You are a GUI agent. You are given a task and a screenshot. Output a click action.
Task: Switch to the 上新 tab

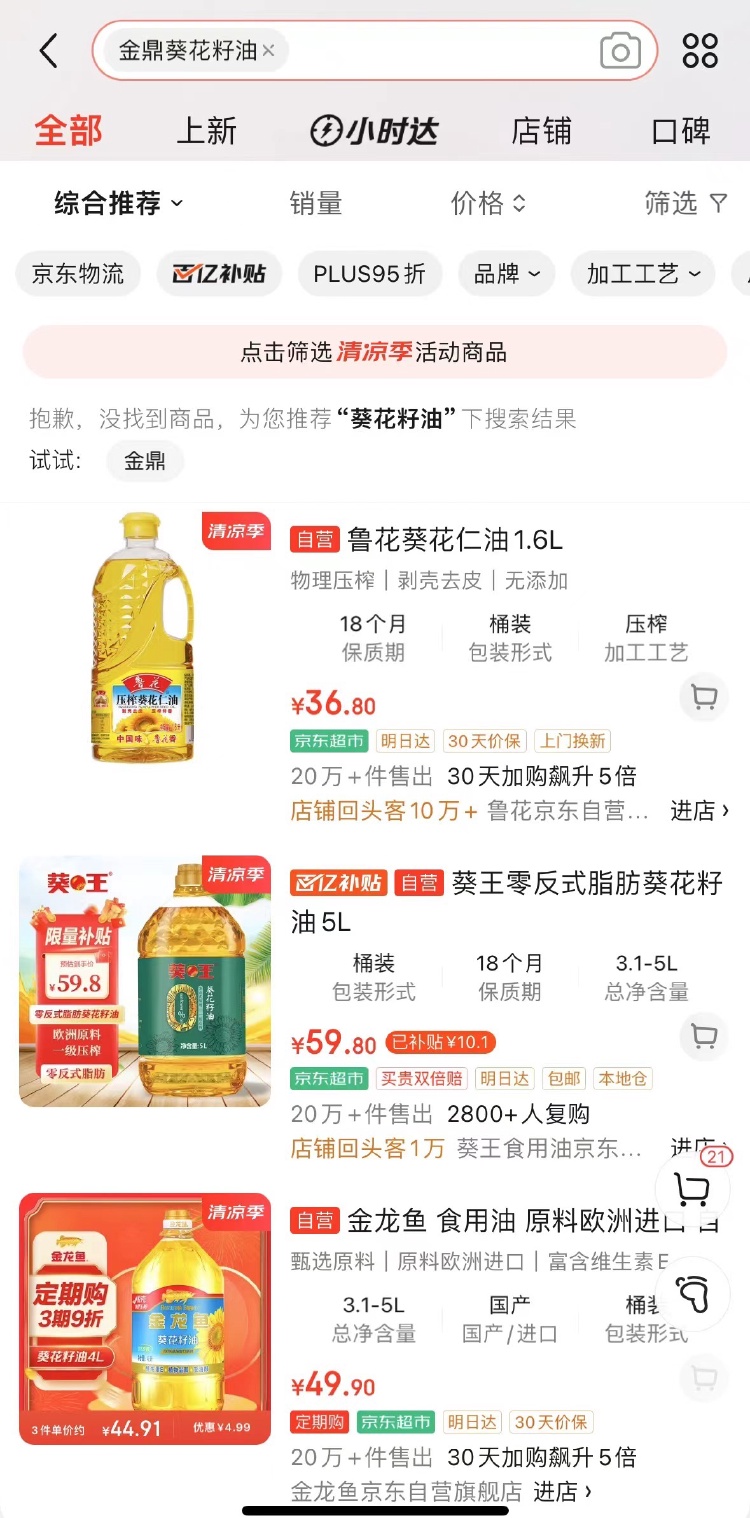(x=207, y=131)
